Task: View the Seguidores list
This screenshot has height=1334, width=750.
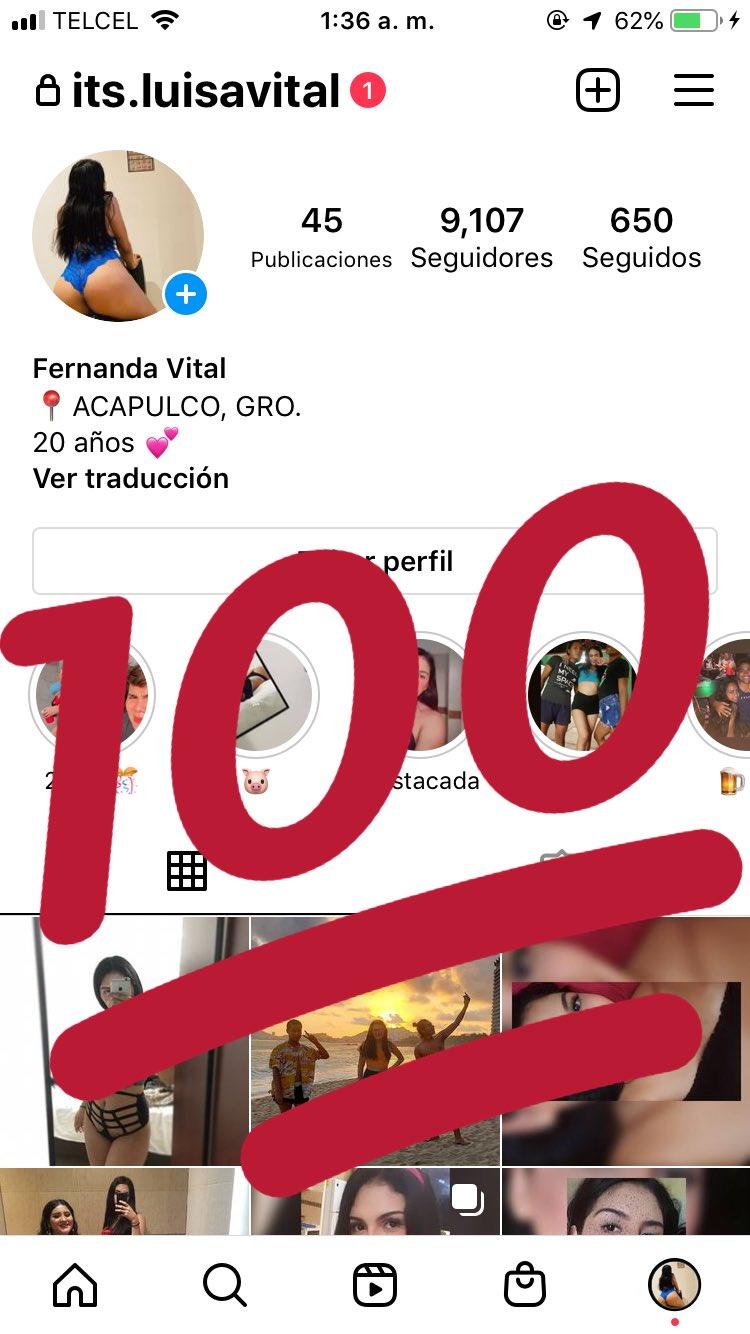Action: [x=481, y=237]
